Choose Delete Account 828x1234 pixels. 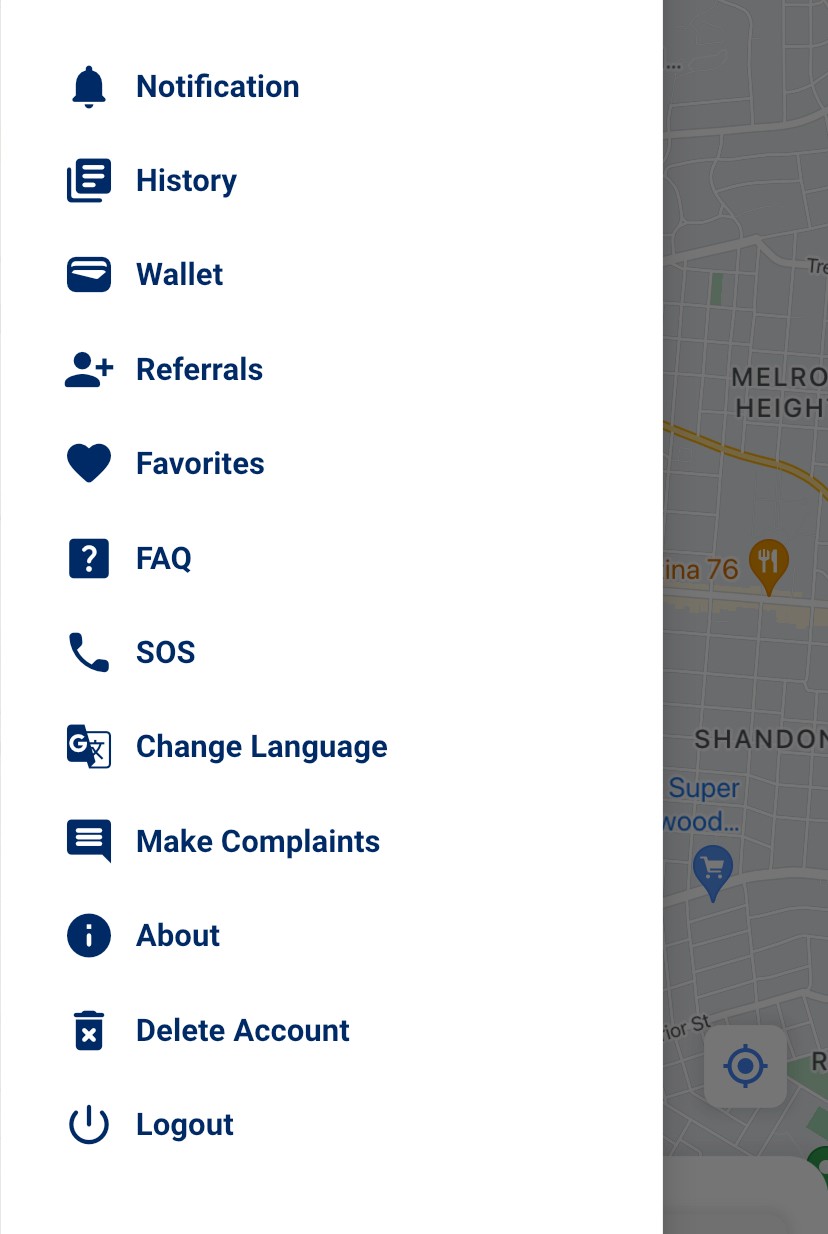point(242,1031)
